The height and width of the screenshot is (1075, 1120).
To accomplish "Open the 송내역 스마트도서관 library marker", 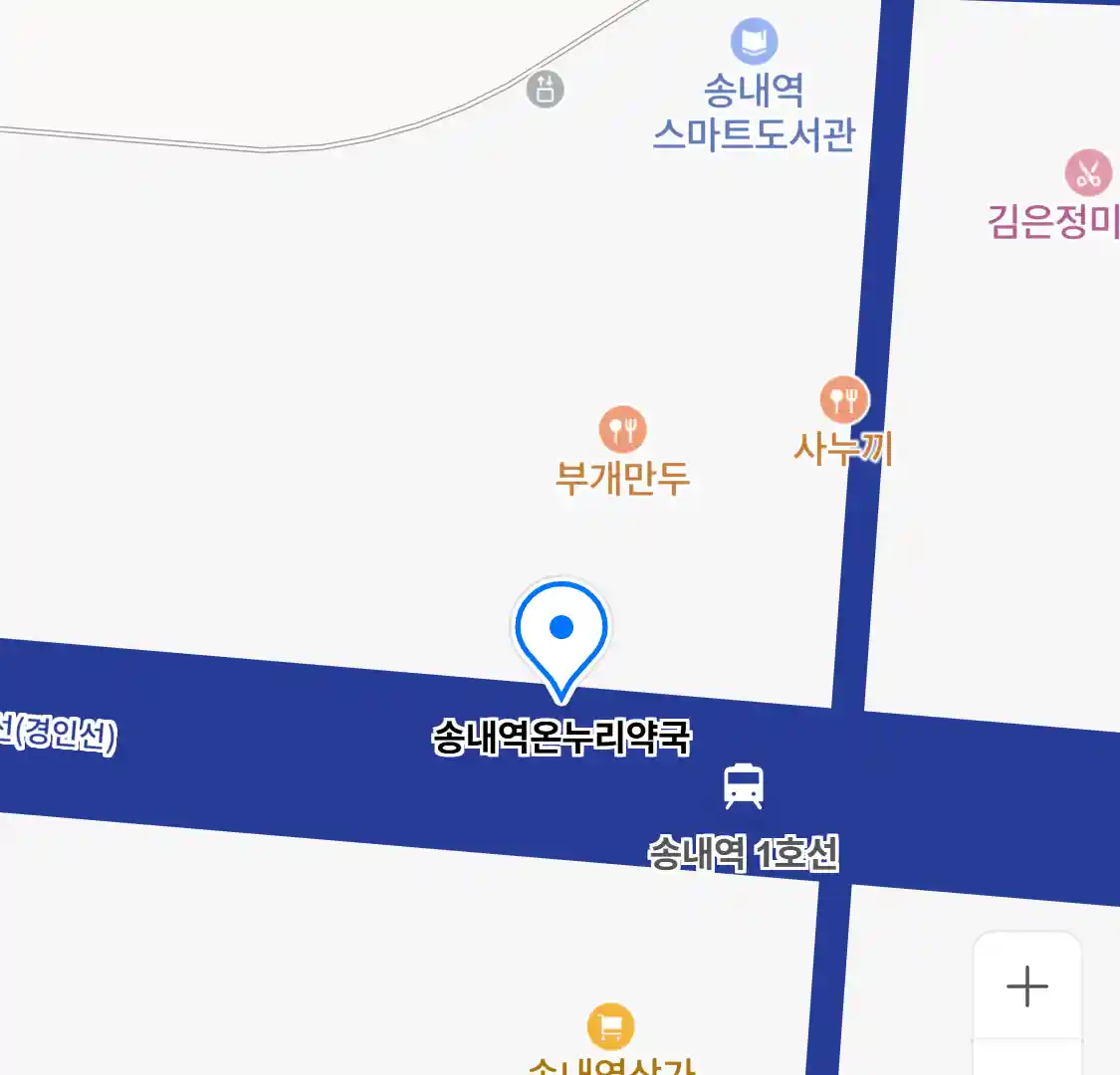I will [754, 43].
